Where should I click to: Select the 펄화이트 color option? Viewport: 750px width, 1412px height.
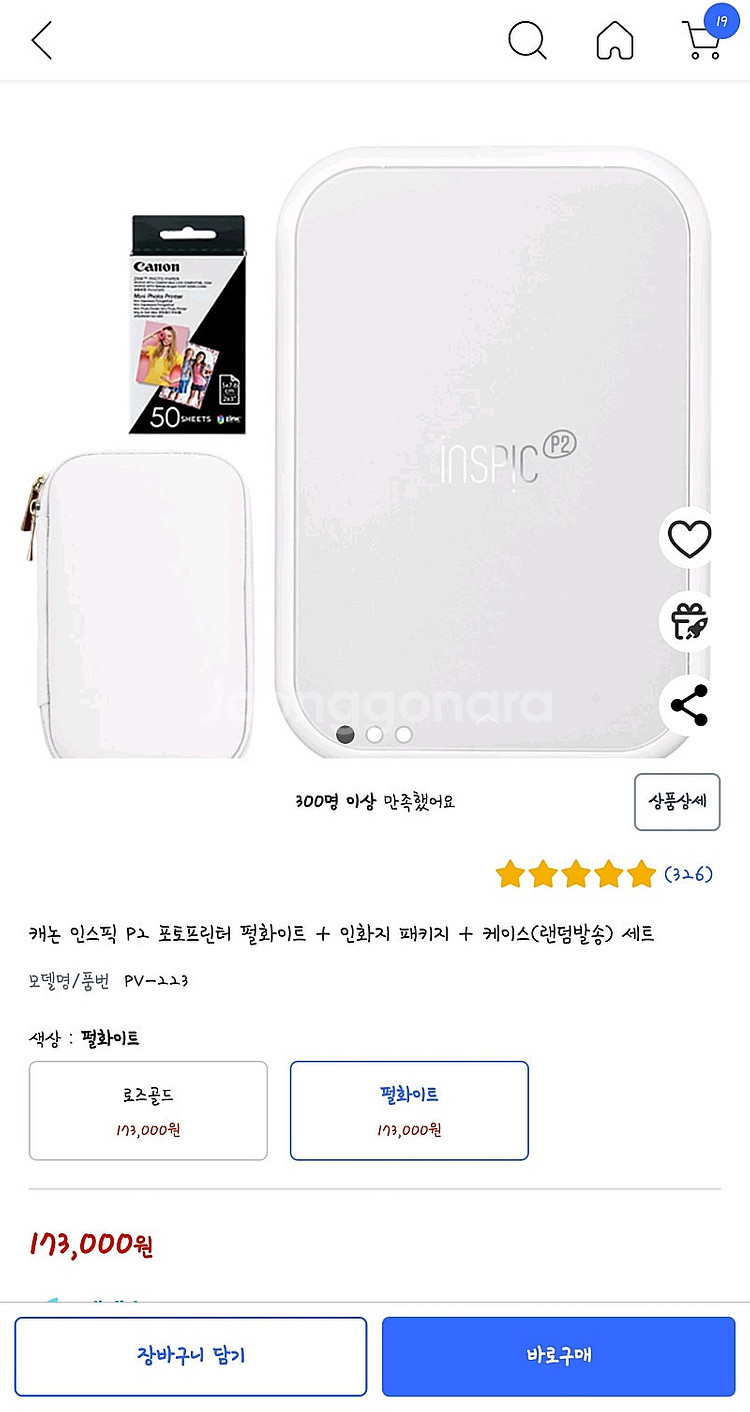tap(409, 1111)
